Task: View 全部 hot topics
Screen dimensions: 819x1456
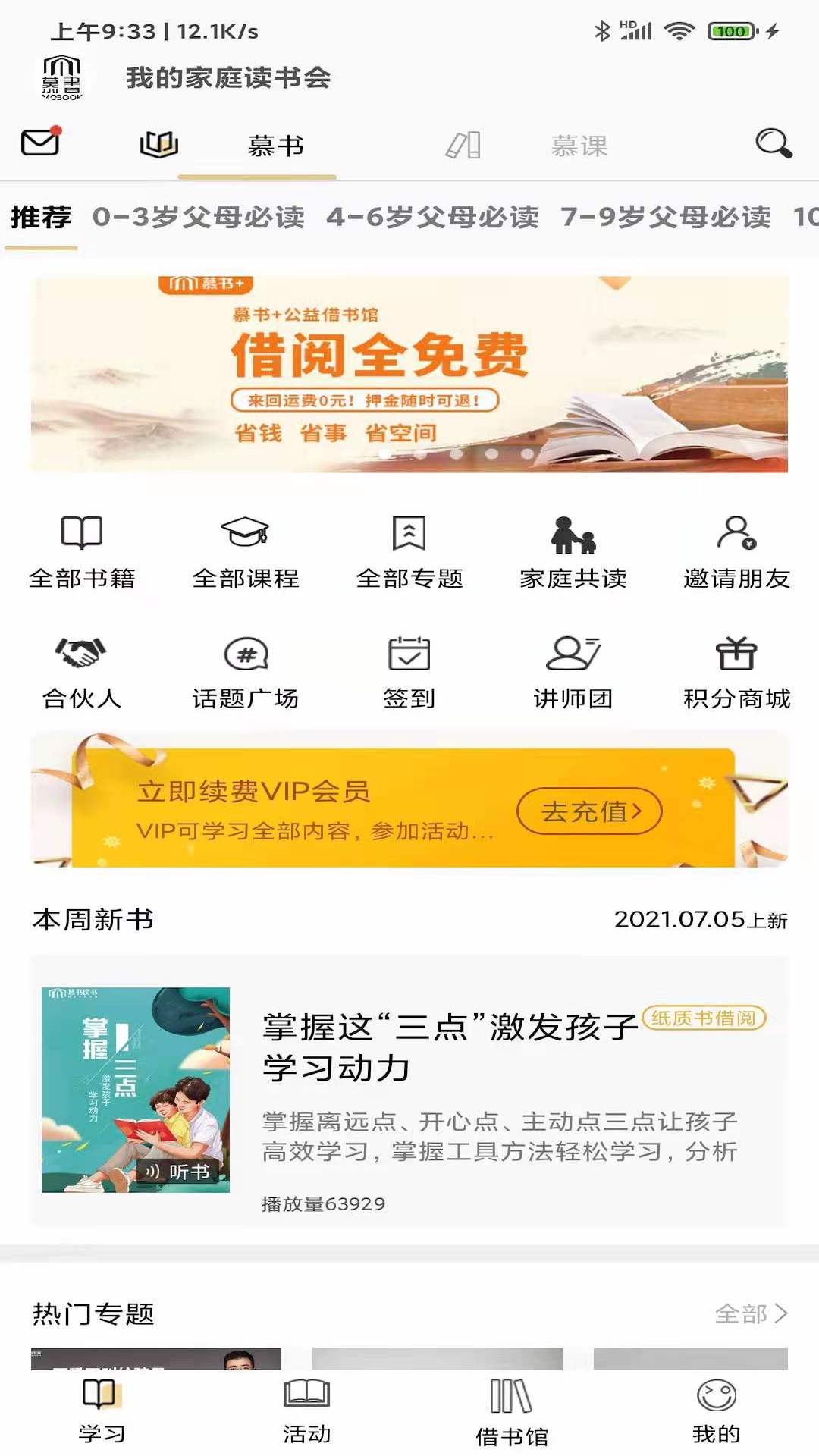Action: [751, 1313]
